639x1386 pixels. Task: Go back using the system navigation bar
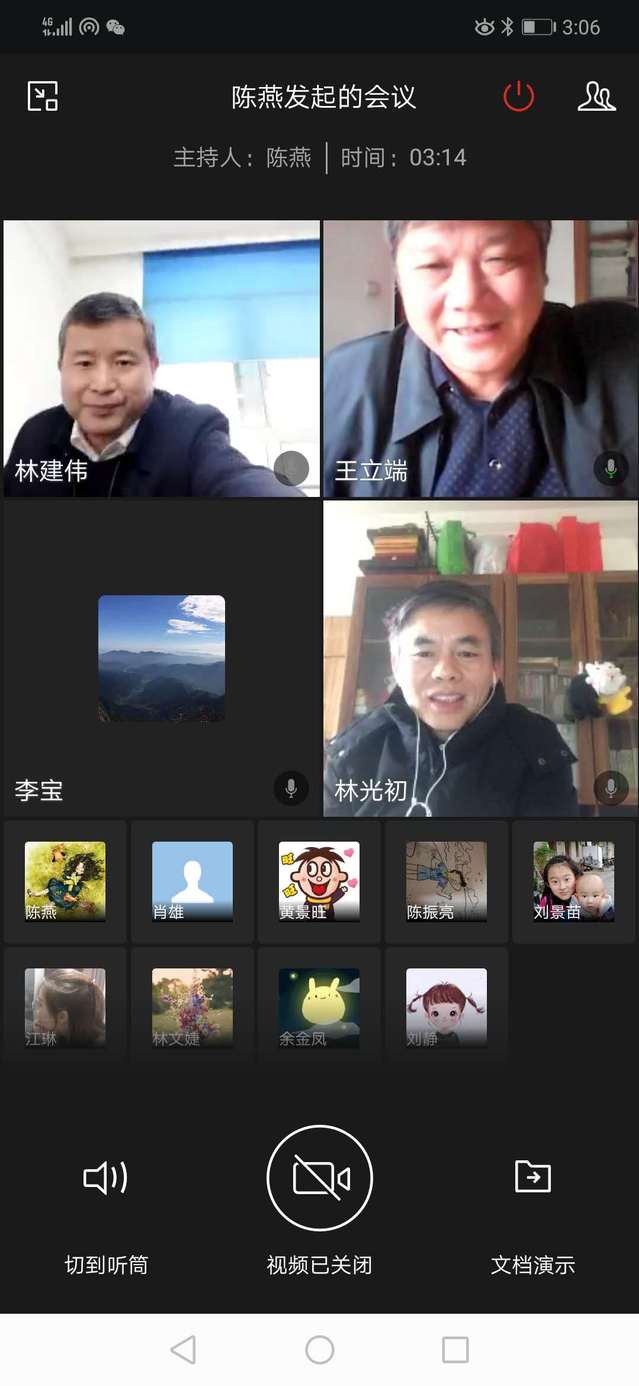[183, 1350]
